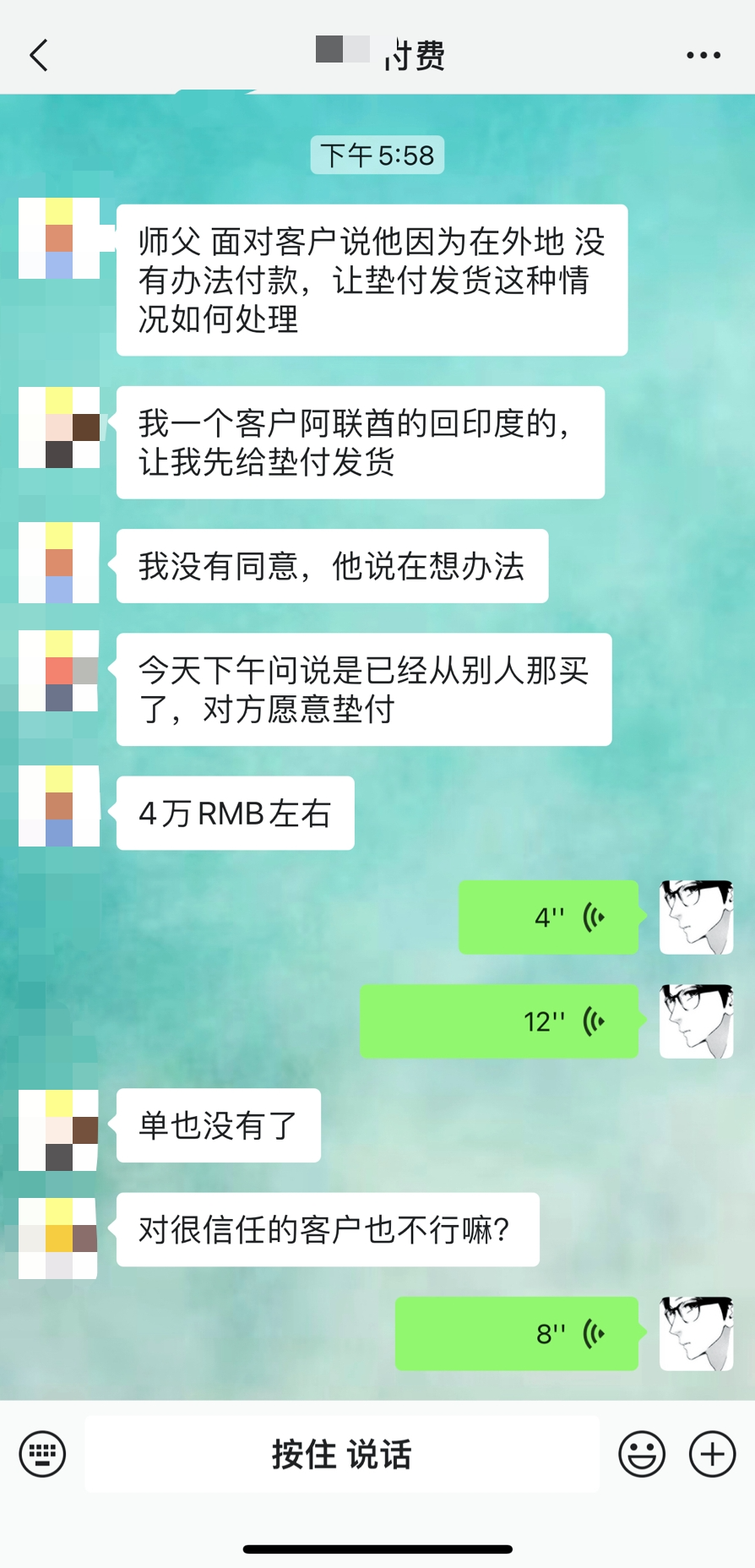Open the emoji sticker panel

(x=642, y=1454)
